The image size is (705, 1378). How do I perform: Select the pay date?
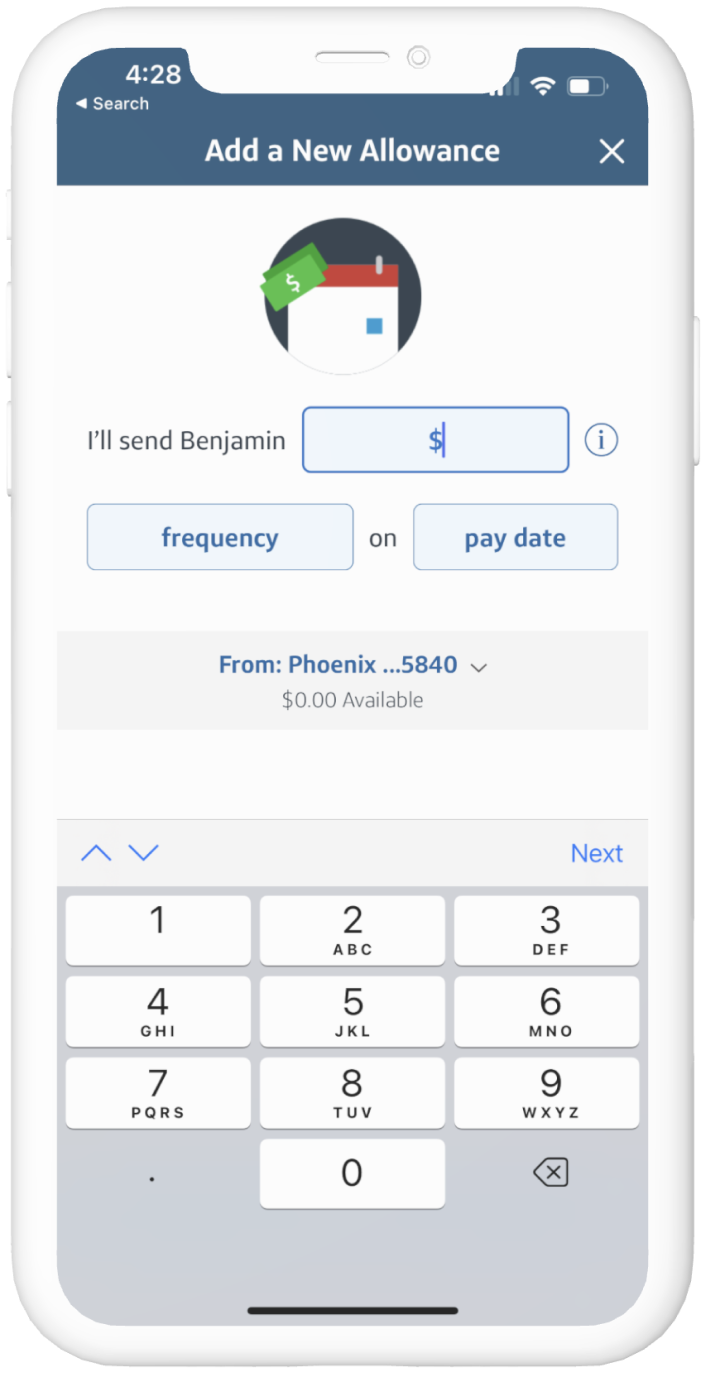tap(515, 537)
